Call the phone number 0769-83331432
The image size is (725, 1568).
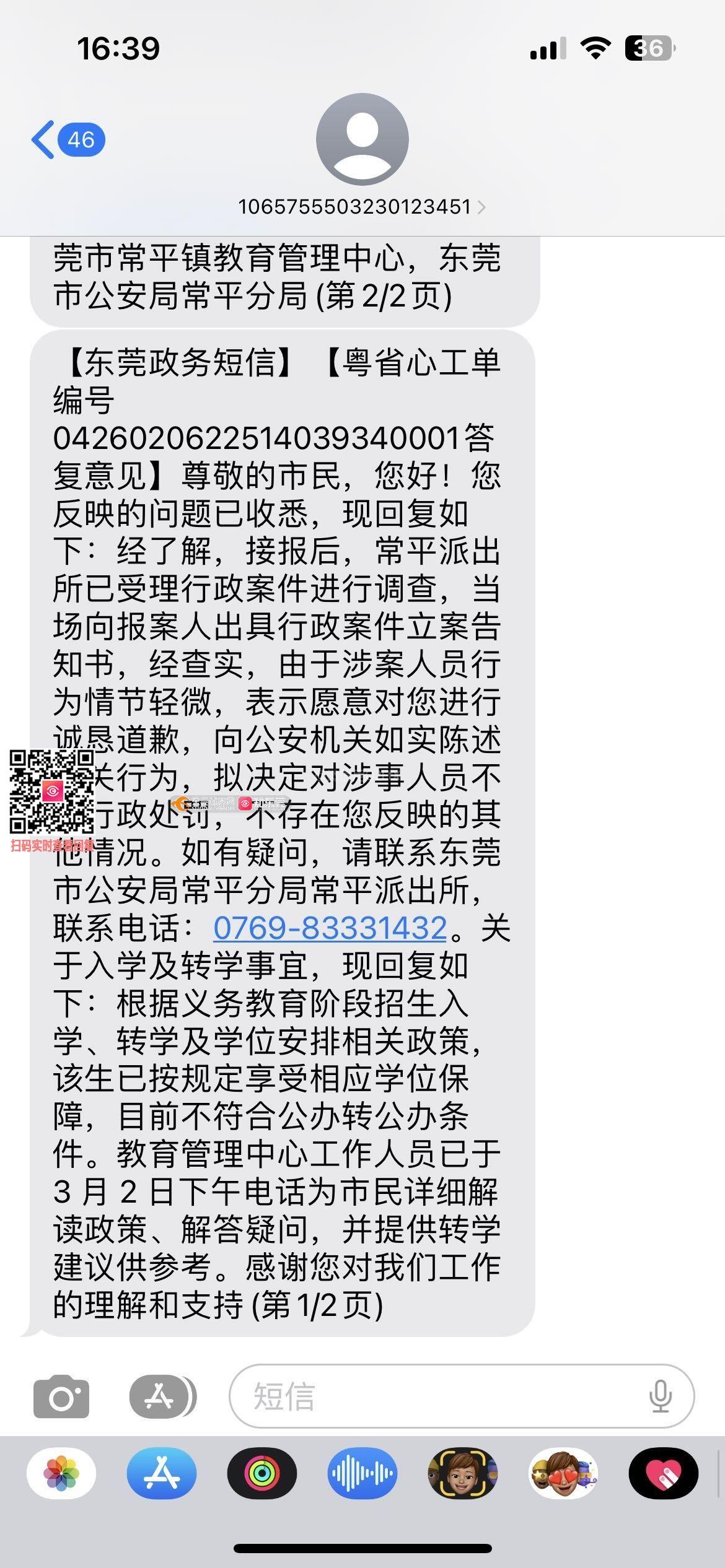(x=330, y=928)
